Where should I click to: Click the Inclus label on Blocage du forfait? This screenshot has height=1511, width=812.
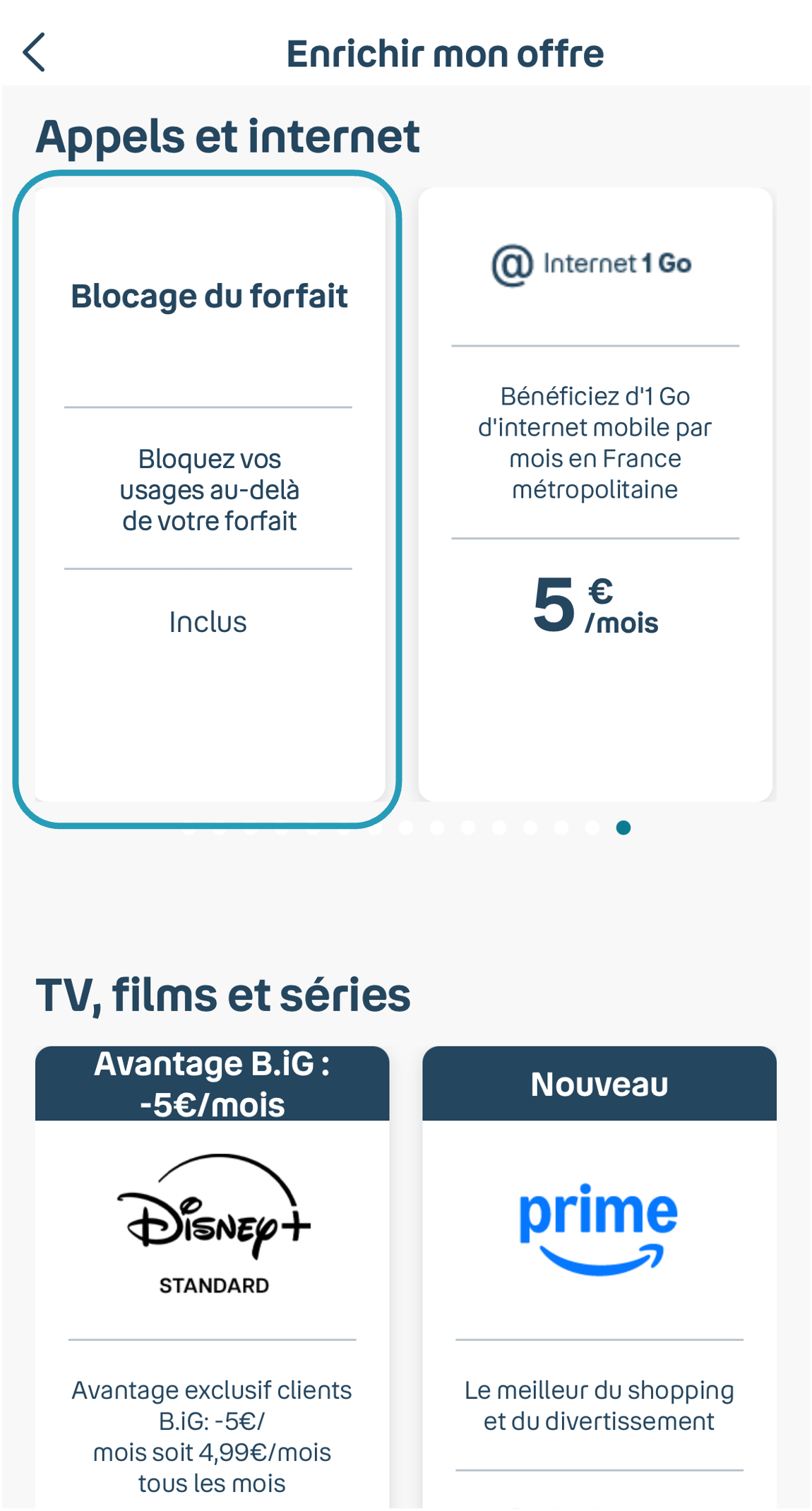point(208,621)
